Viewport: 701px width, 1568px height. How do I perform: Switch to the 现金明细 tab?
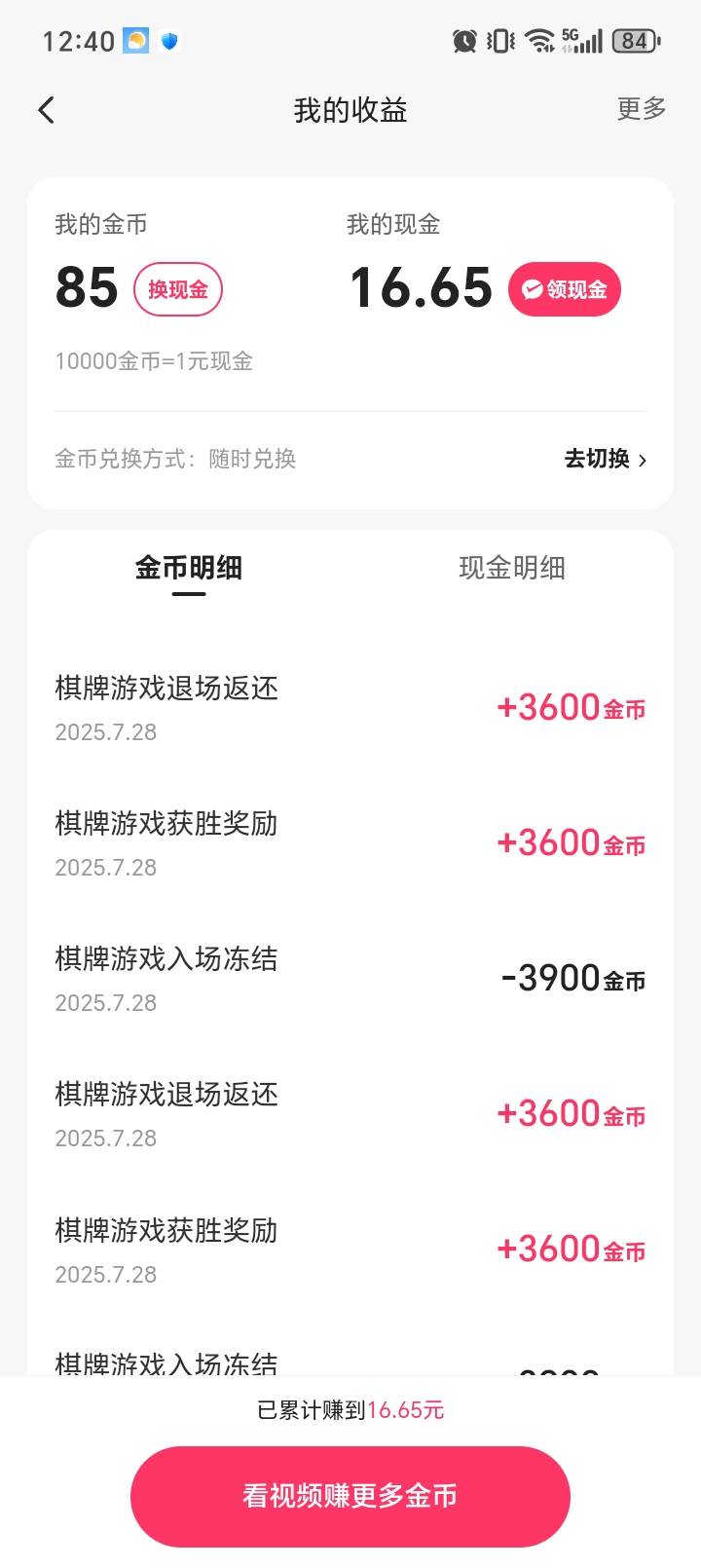512,568
